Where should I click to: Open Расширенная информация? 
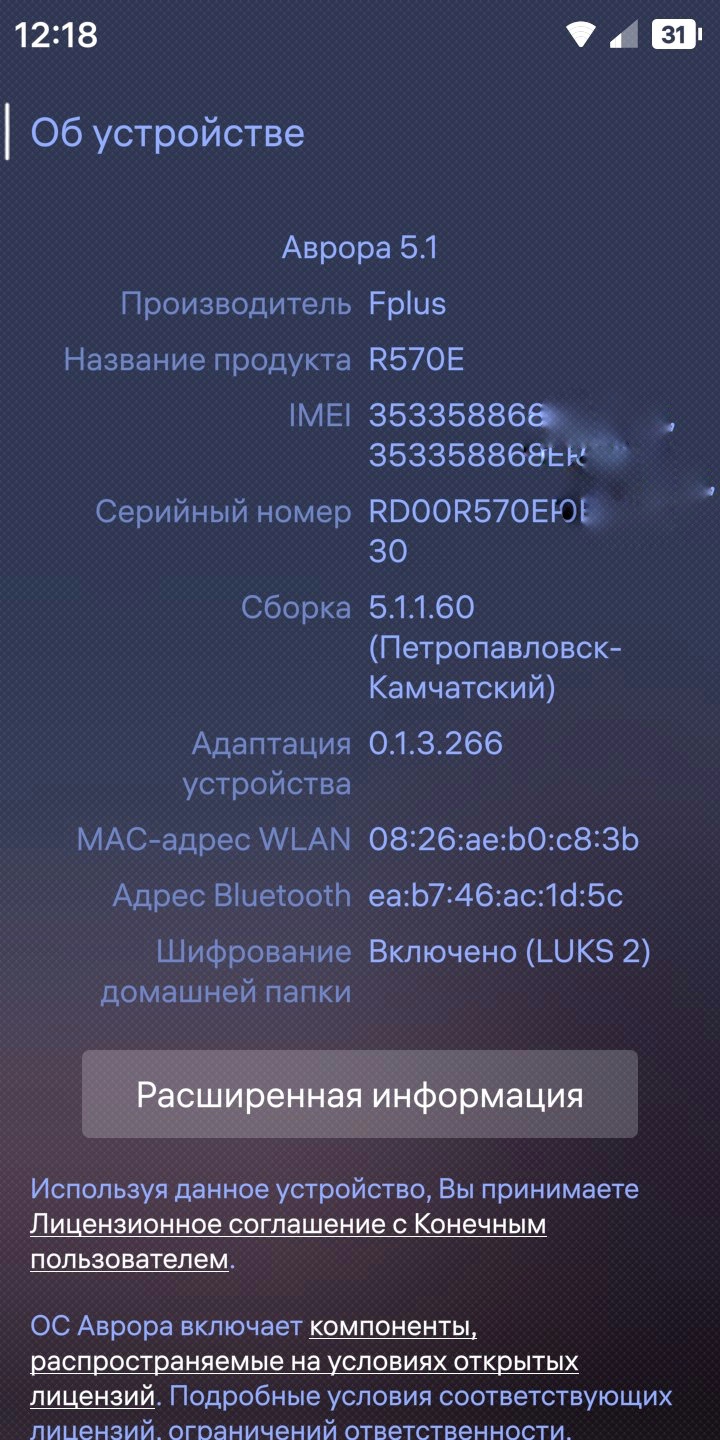360,1094
